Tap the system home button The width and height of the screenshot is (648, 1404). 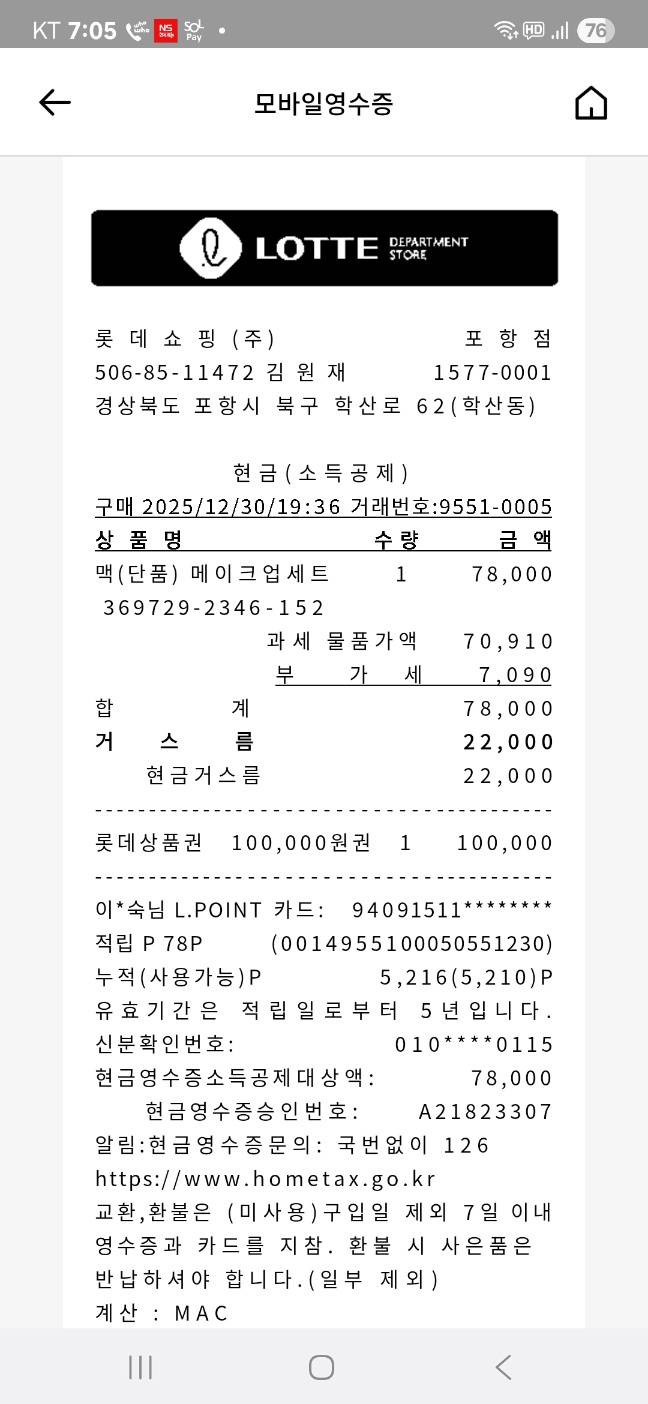pyautogui.click(x=321, y=1367)
